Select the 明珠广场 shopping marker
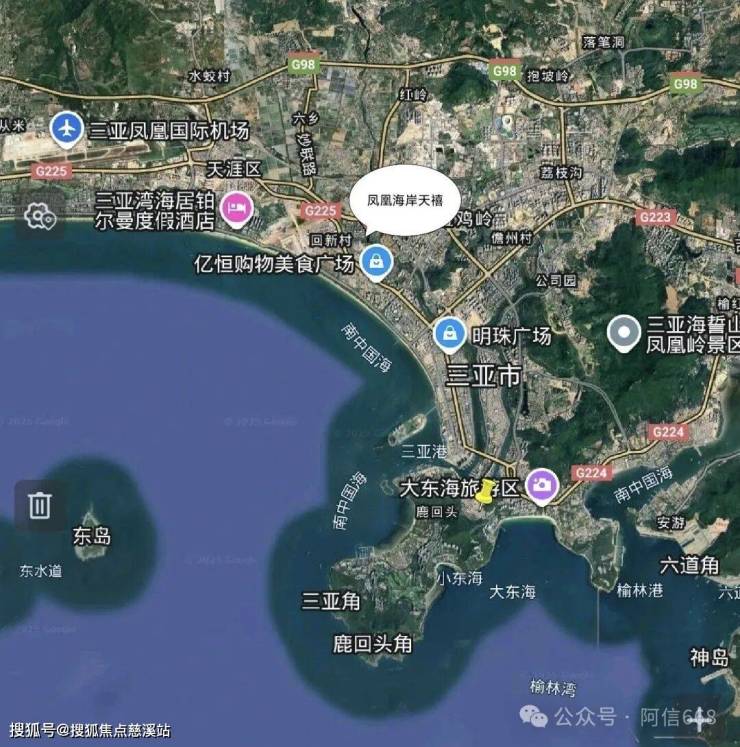Screen dimensions: 740x747 pos(449,333)
